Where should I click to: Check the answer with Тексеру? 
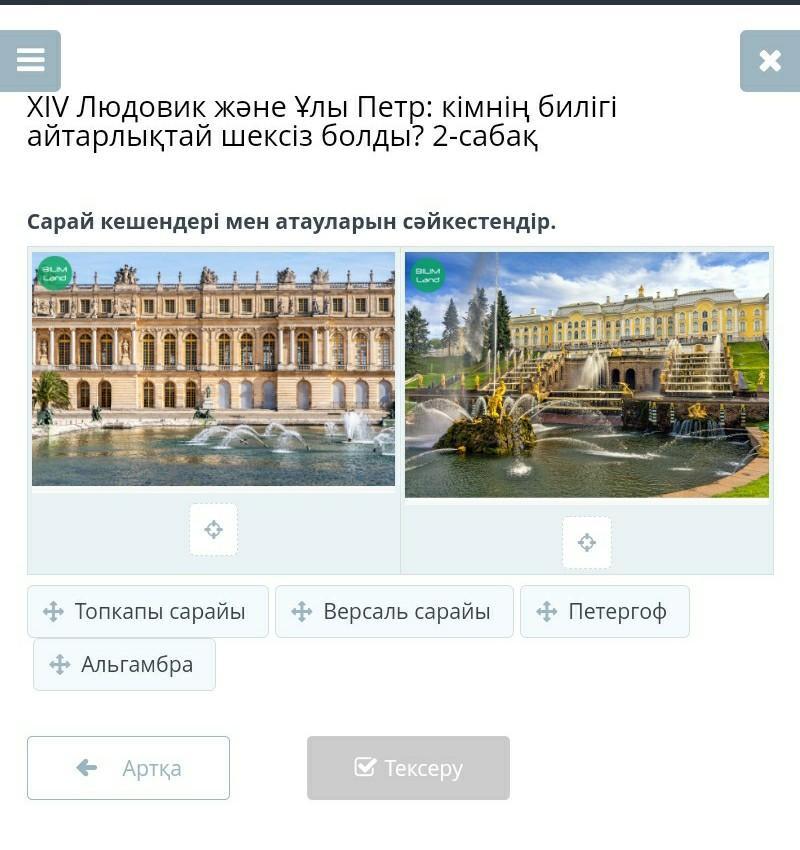click(408, 768)
